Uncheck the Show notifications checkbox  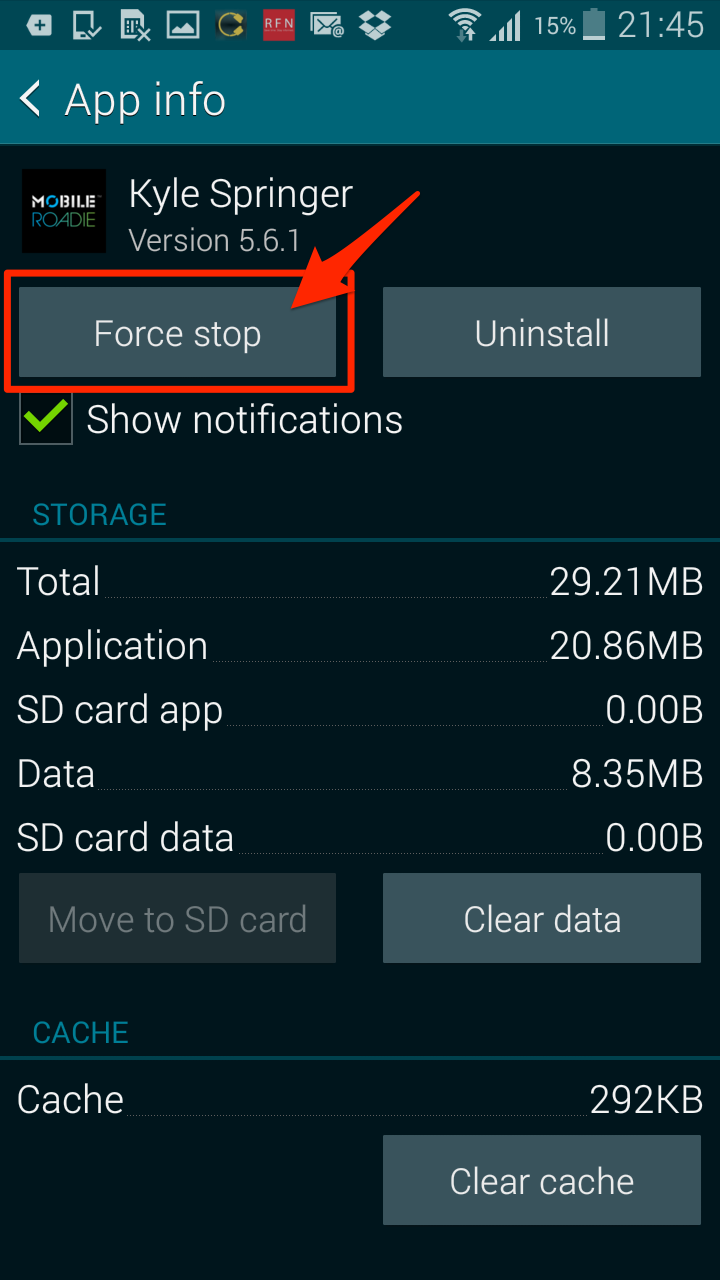pyautogui.click(x=46, y=419)
